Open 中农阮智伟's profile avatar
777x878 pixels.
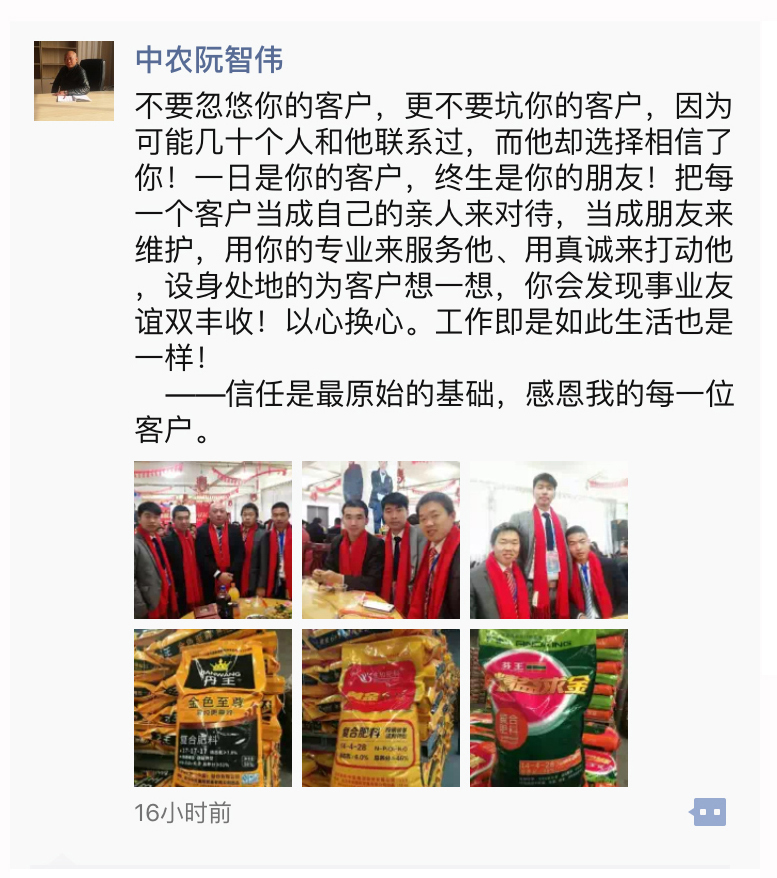74,81
